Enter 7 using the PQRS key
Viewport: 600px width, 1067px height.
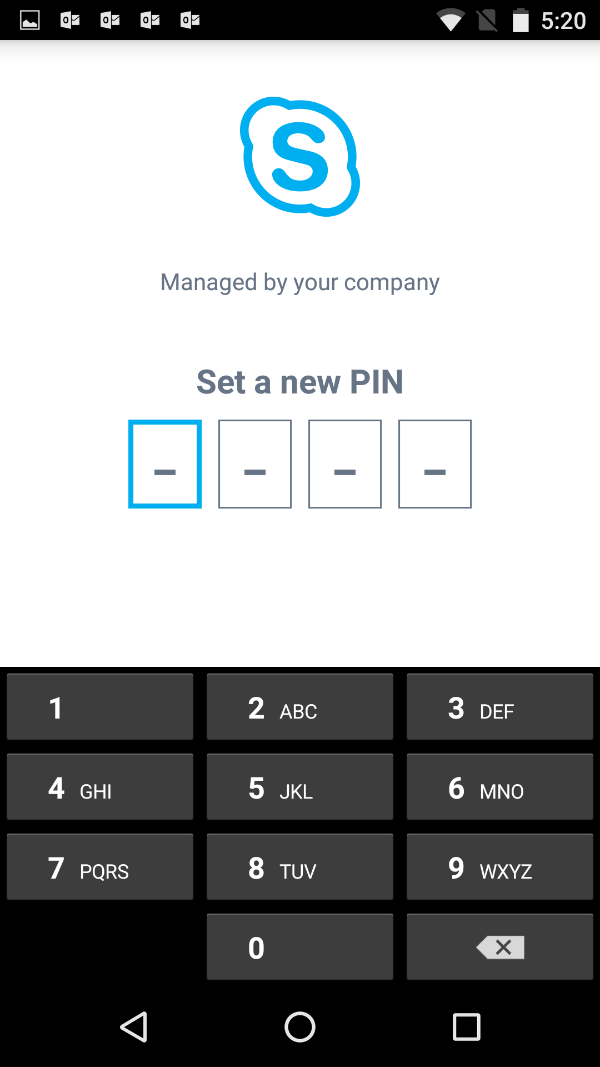(x=100, y=867)
